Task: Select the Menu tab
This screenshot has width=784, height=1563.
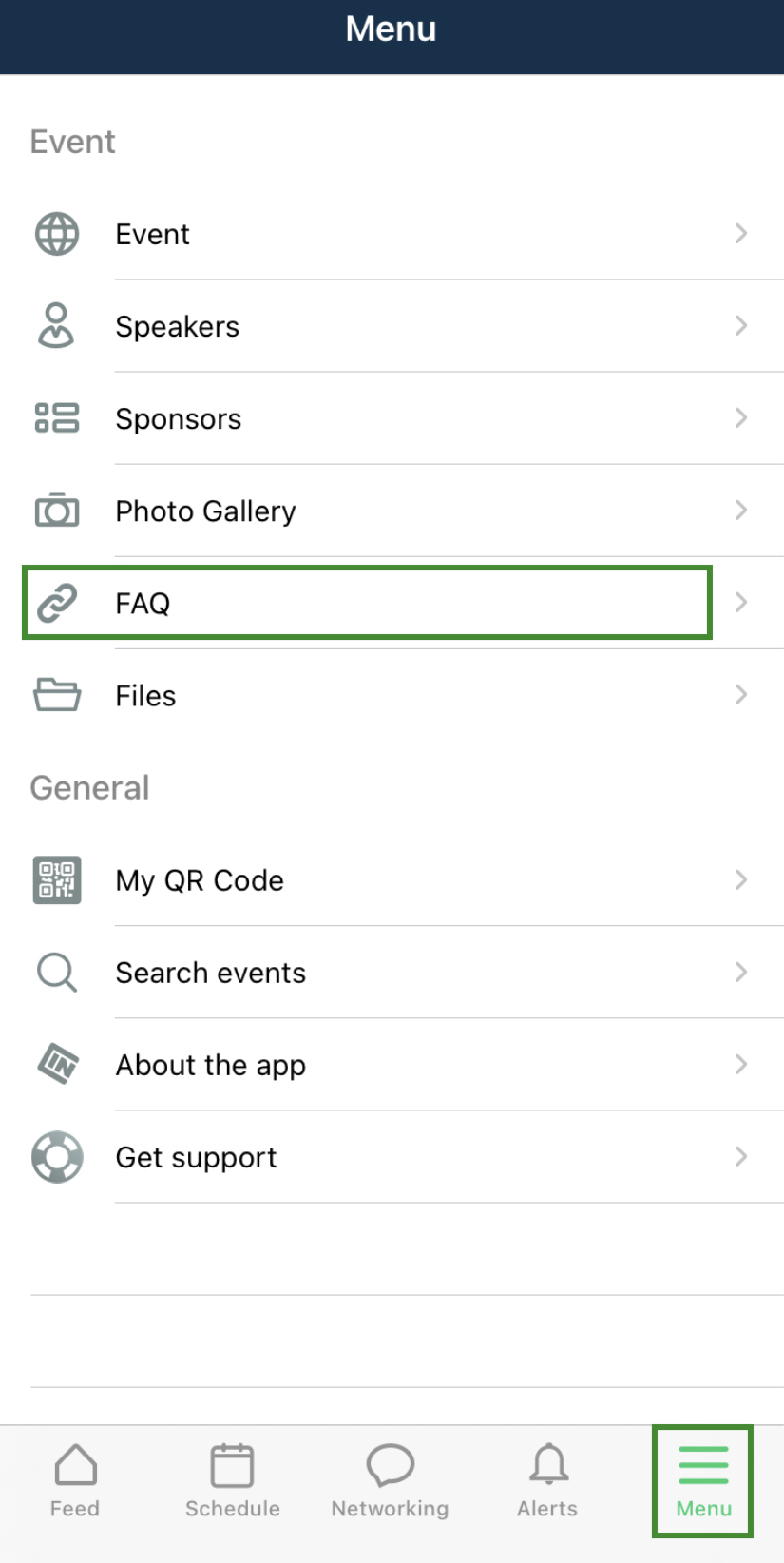Action: click(x=703, y=1481)
